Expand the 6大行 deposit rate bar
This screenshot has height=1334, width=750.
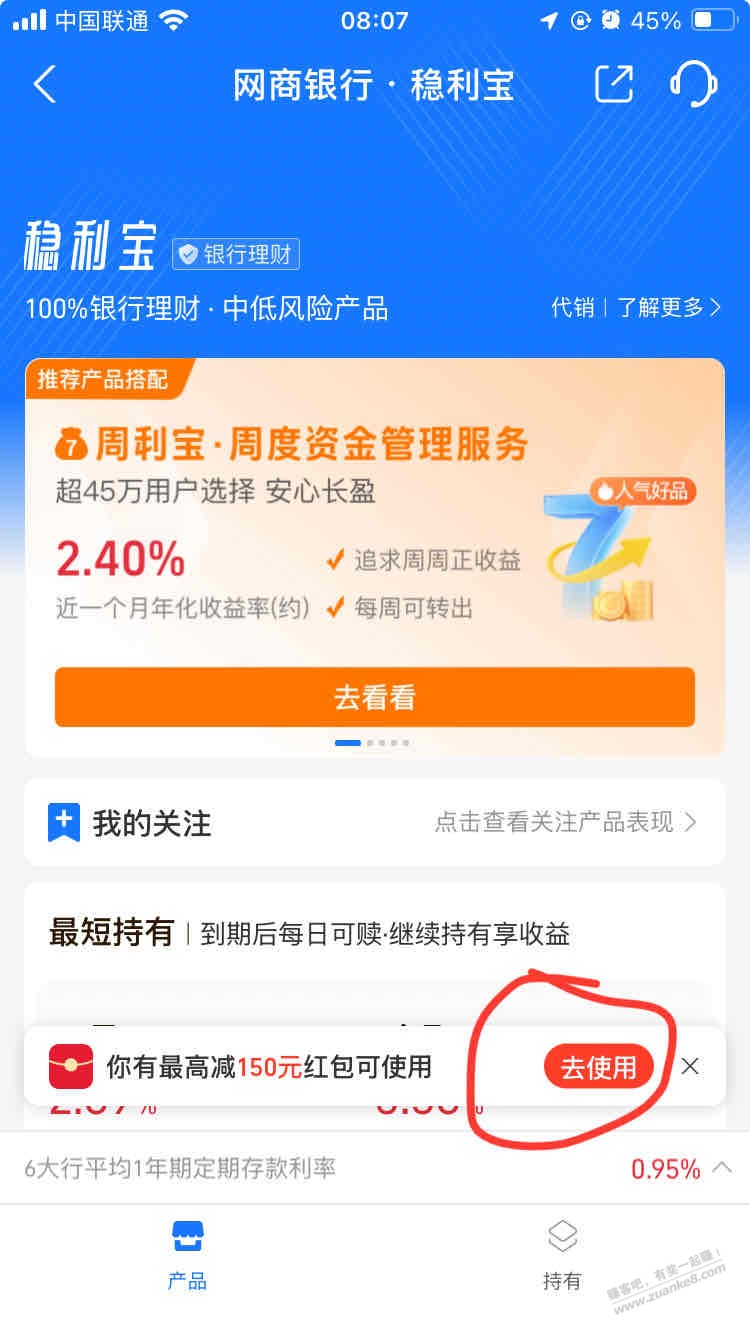pyautogui.click(x=722, y=1168)
